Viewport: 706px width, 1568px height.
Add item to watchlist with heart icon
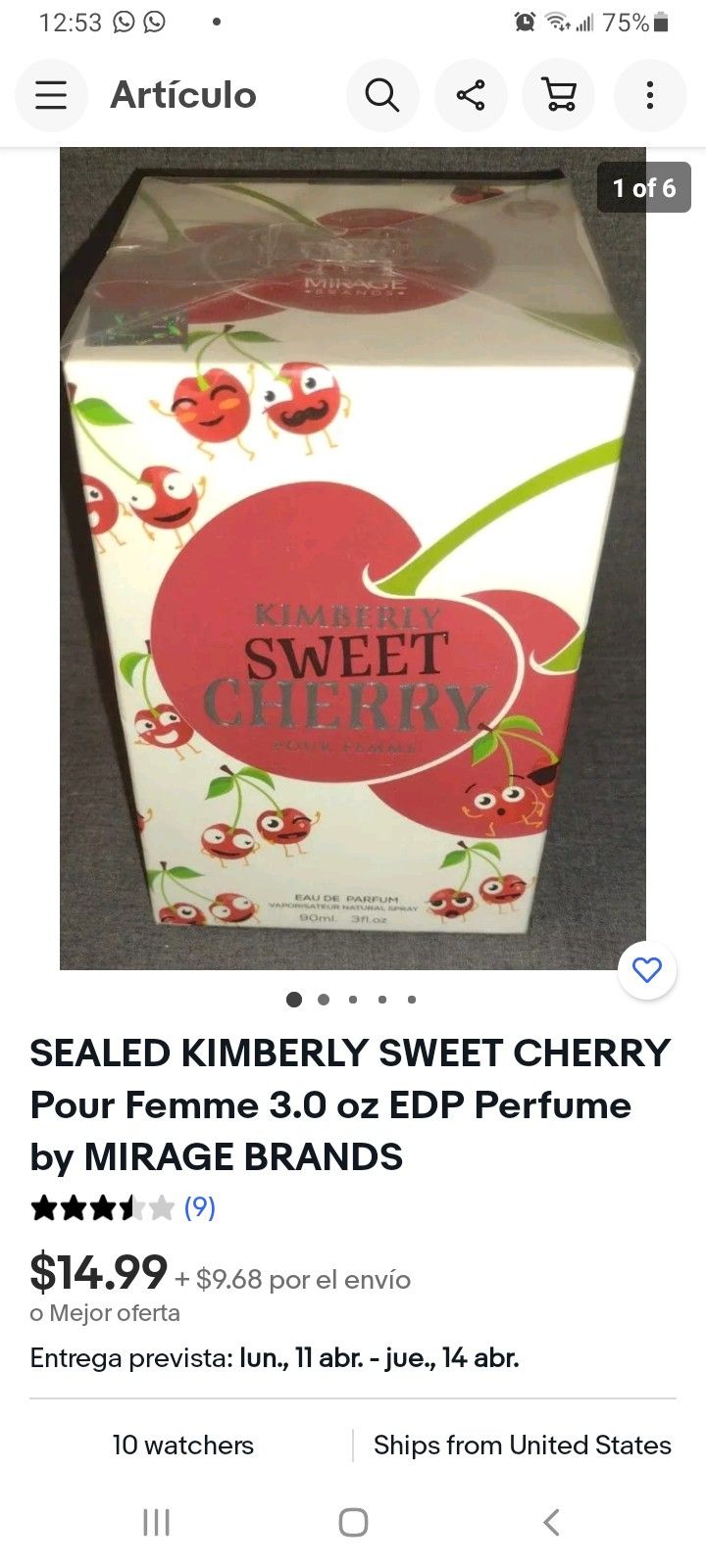tap(647, 970)
